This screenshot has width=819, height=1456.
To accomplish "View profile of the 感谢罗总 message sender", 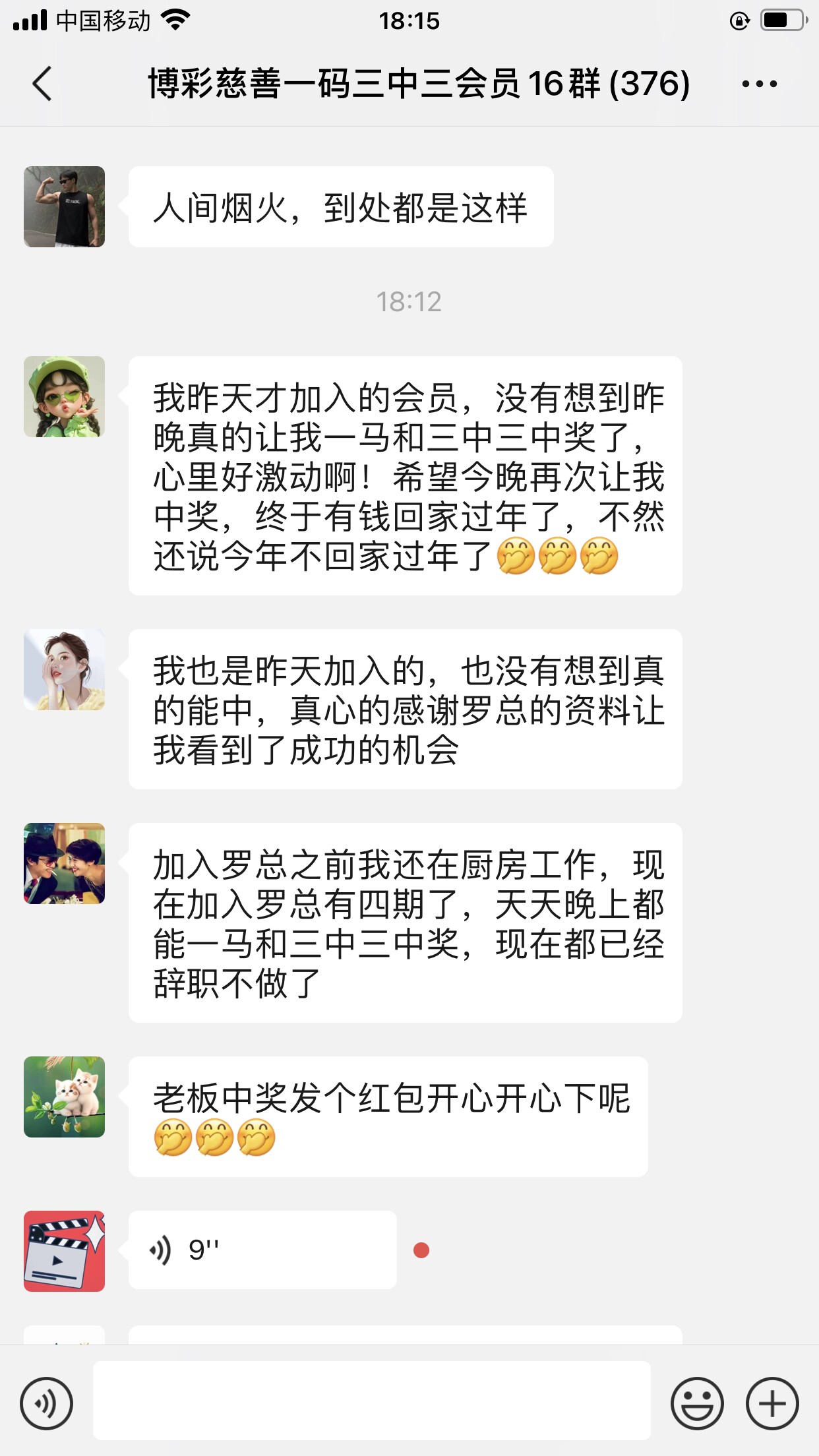I will [64, 669].
